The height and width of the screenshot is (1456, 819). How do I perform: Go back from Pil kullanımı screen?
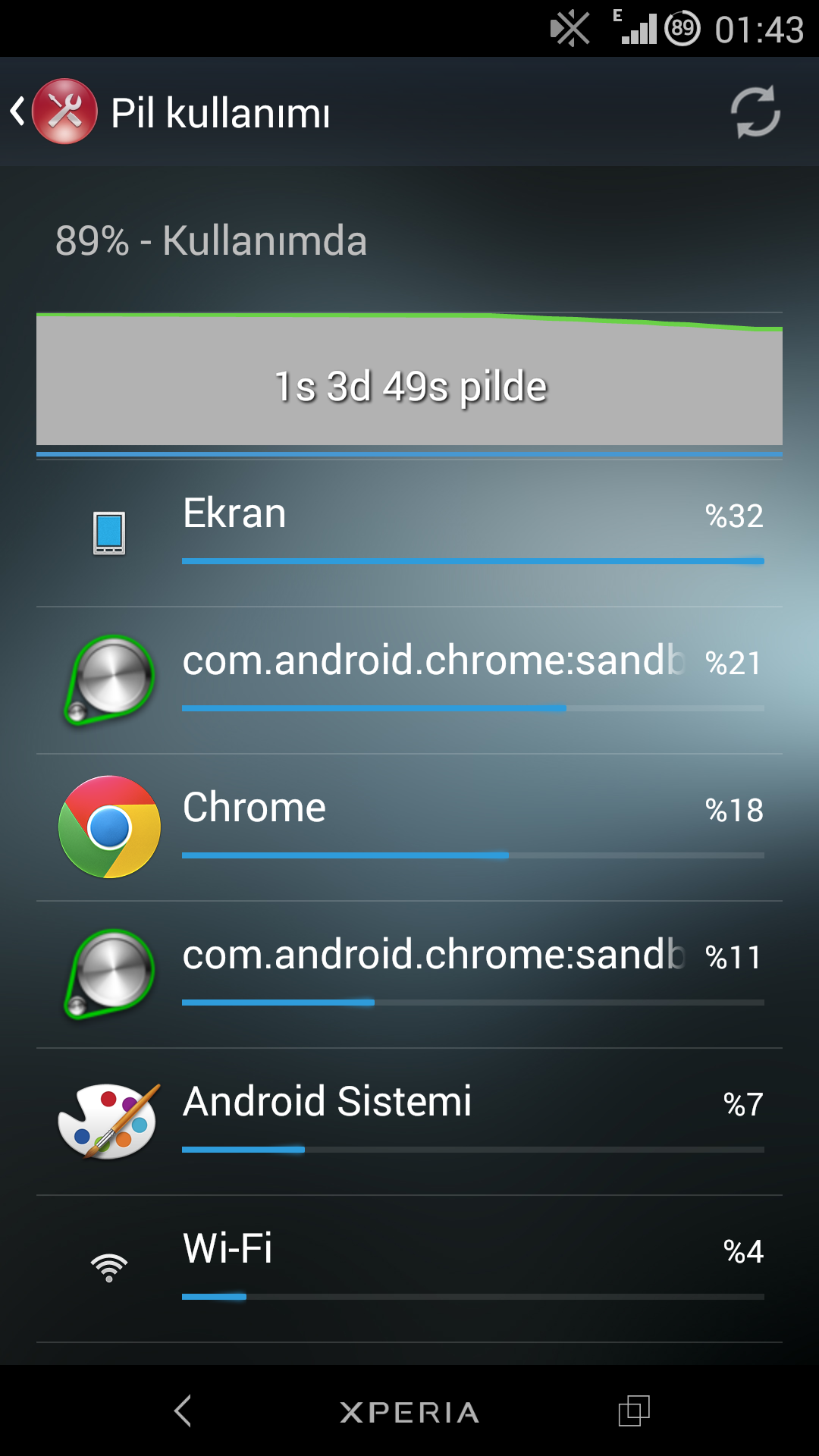click(53, 112)
